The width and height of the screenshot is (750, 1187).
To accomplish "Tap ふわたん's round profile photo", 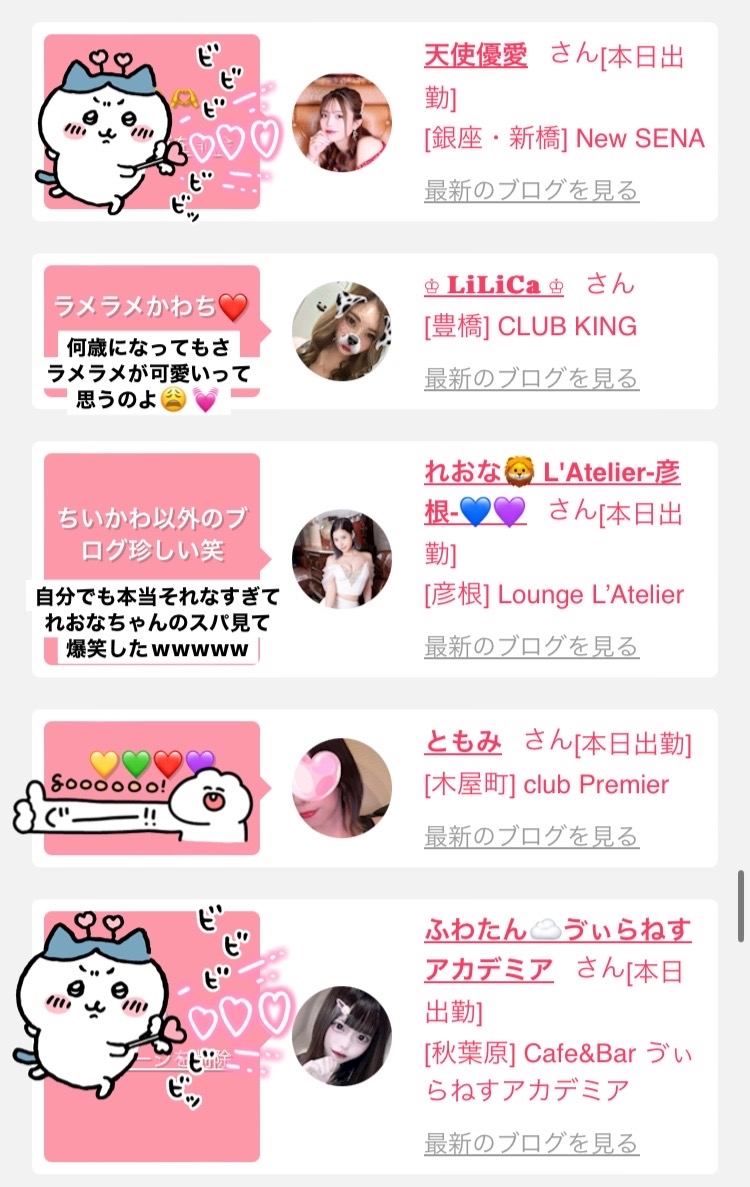I will (x=342, y=1036).
